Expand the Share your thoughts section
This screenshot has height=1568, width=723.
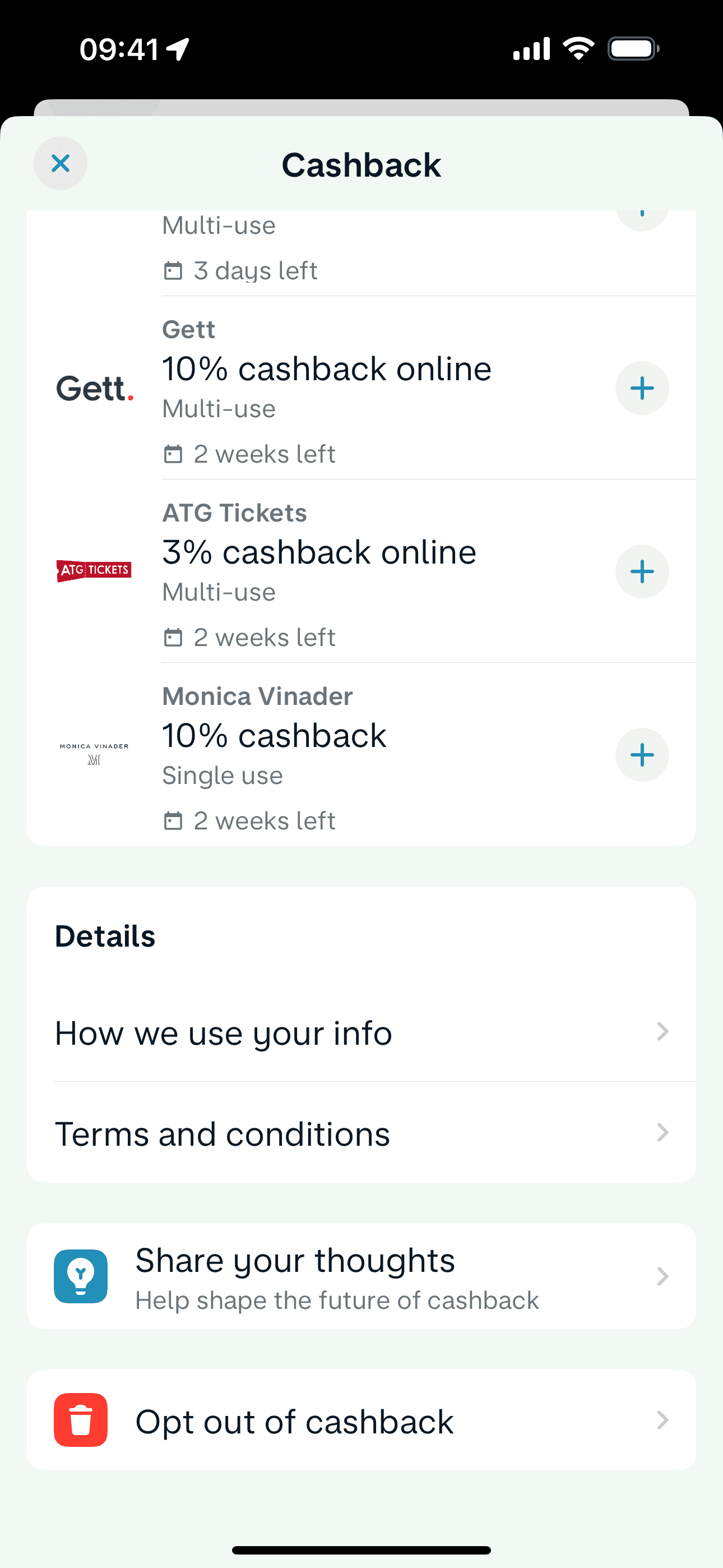361,1276
